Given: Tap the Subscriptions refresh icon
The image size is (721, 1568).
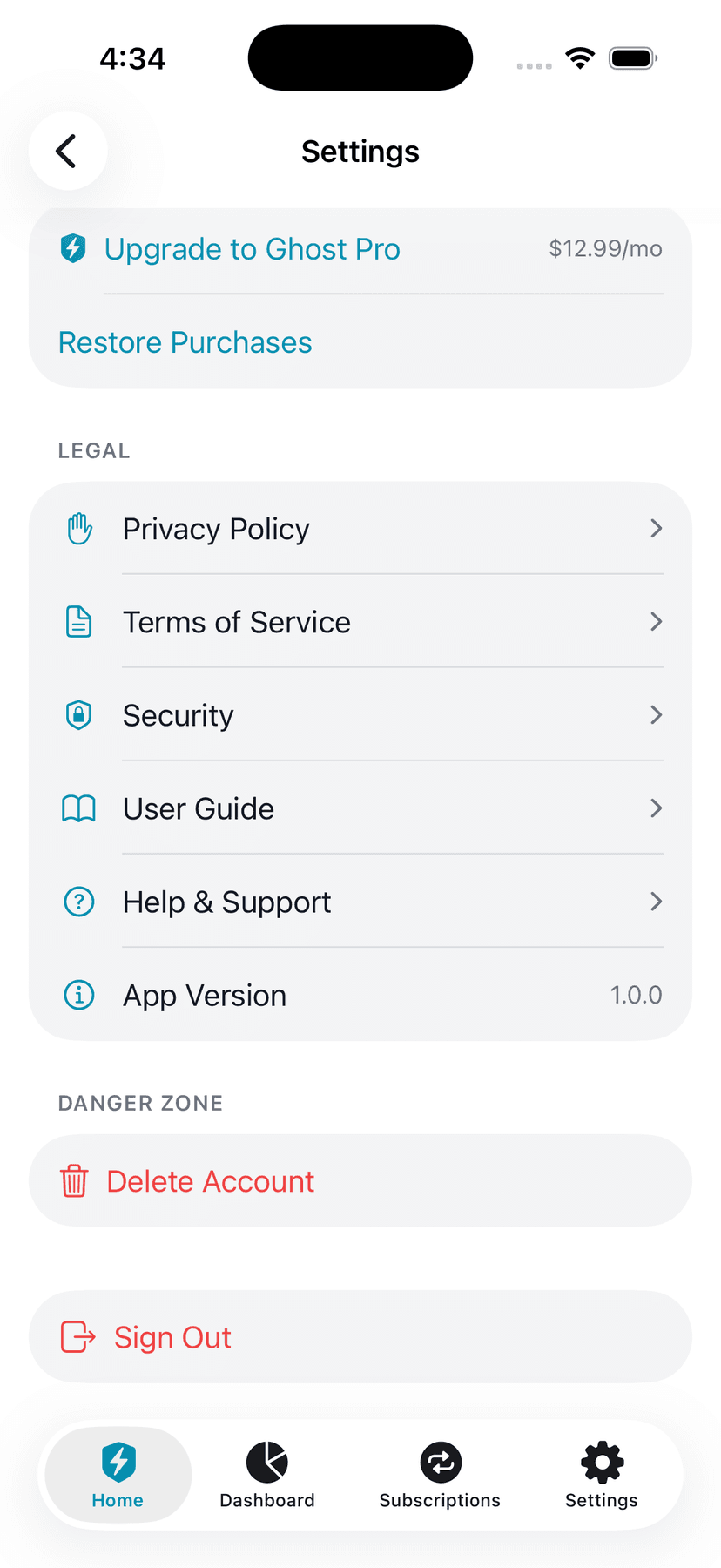Looking at the screenshot, I should 440,1462.
